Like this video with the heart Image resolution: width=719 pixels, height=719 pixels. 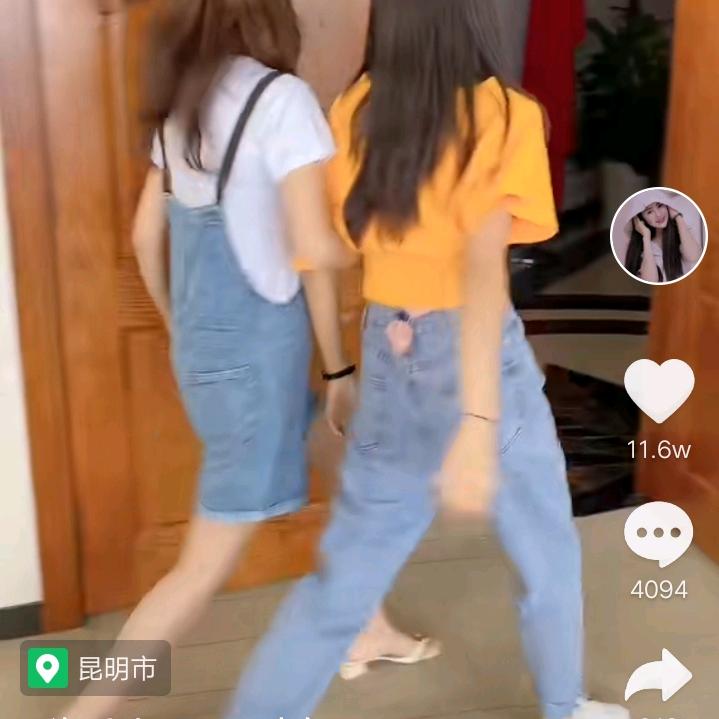tap(659, 390)
